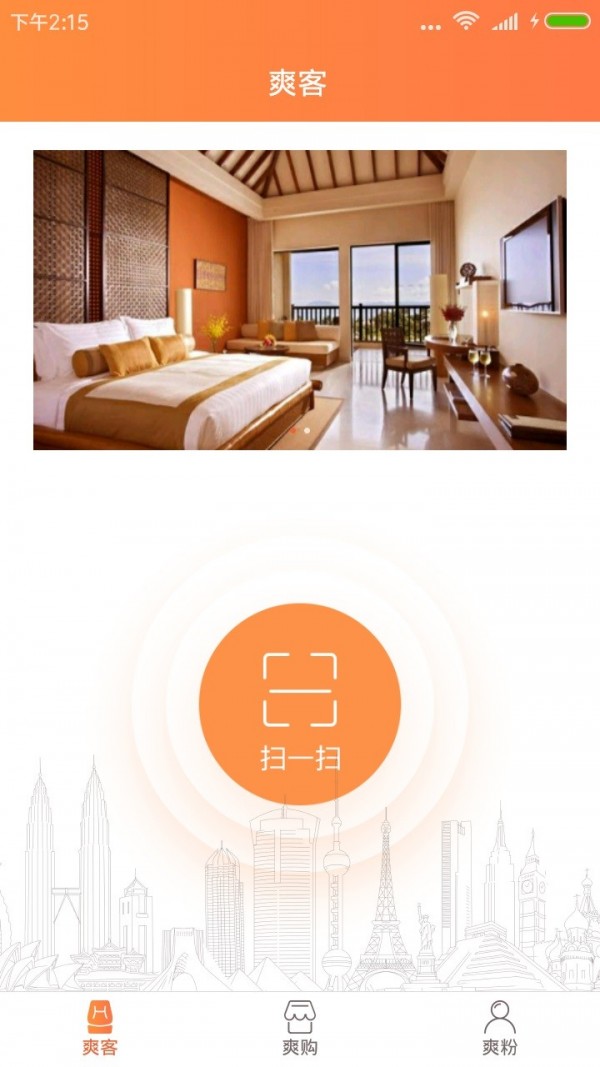Open the hotel room banner image
This screenshot has height=1067, width=600.
click(x=300, y=300)
